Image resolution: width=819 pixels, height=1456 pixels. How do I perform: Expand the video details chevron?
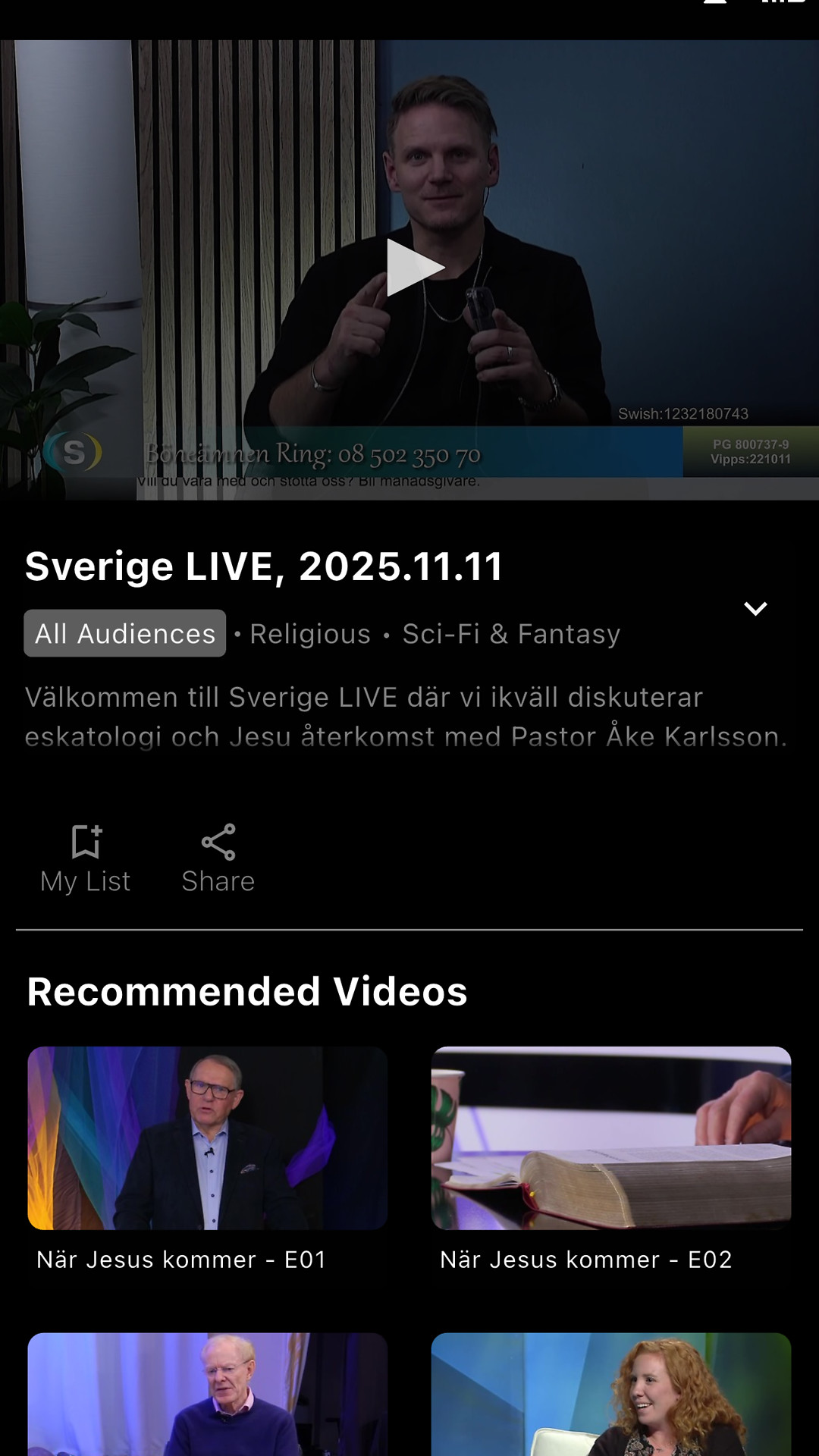pyautogui.click(x=755, y=609)
